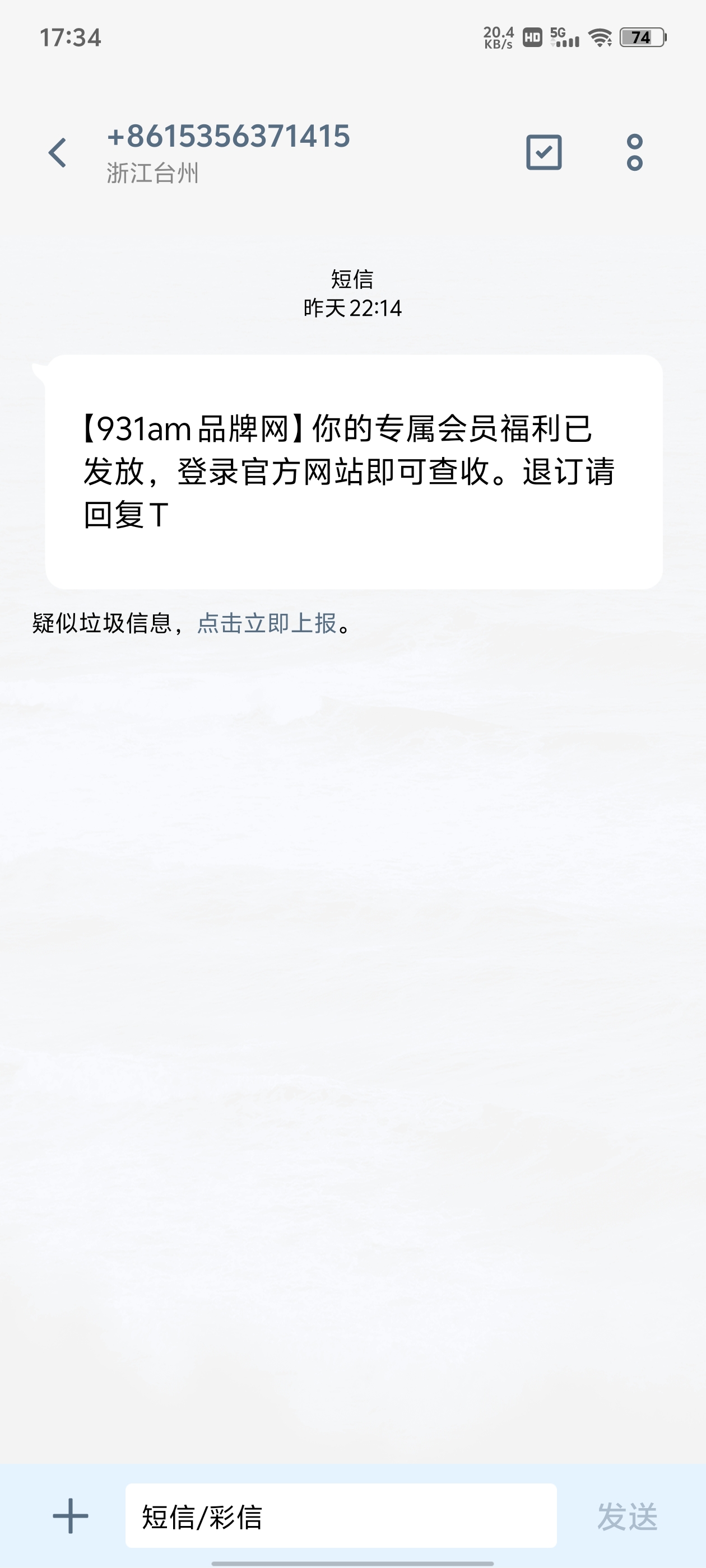The height and width of the screenshot is (1568, 706).
Task: Tap the 发送 send button
Action: coord(627,1516)
